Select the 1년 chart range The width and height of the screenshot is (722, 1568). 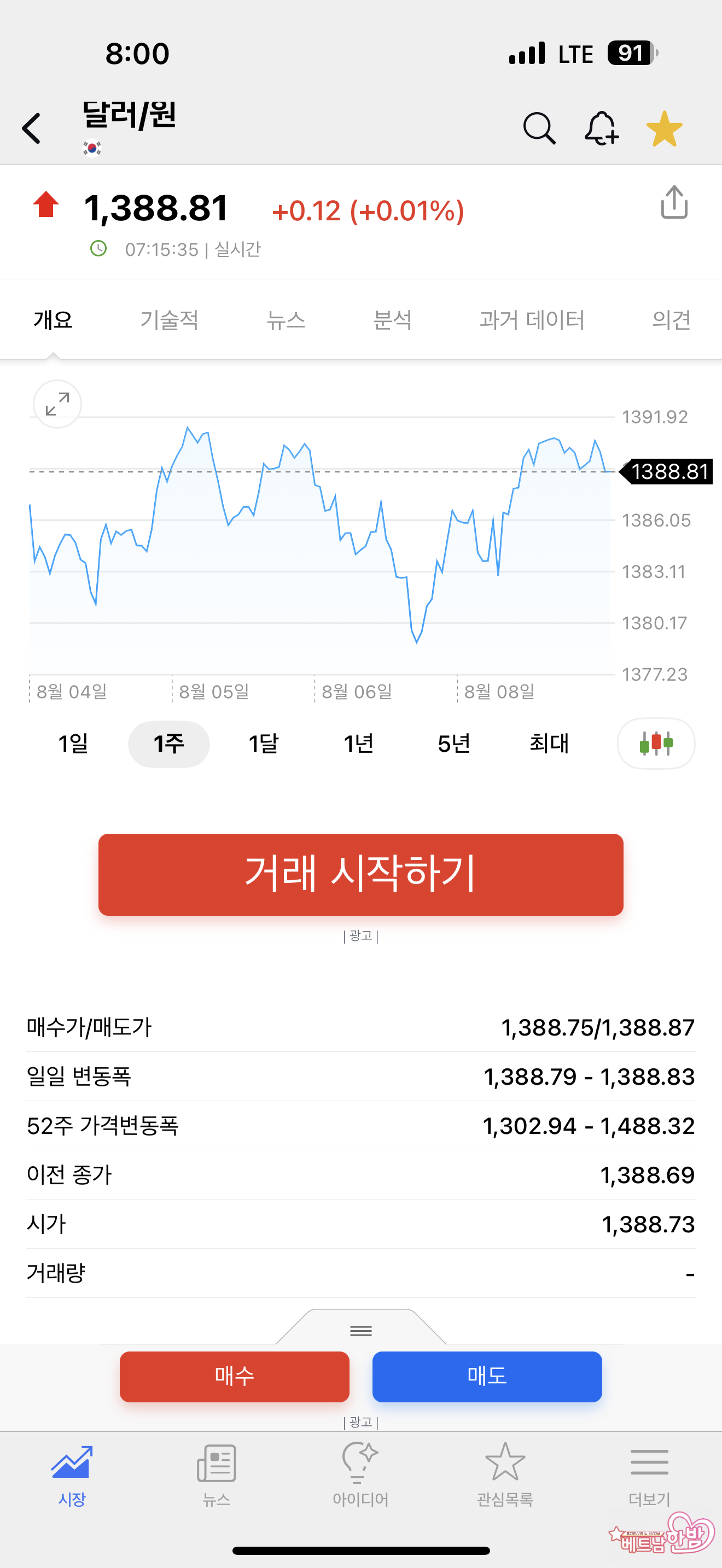pos(359,743)
